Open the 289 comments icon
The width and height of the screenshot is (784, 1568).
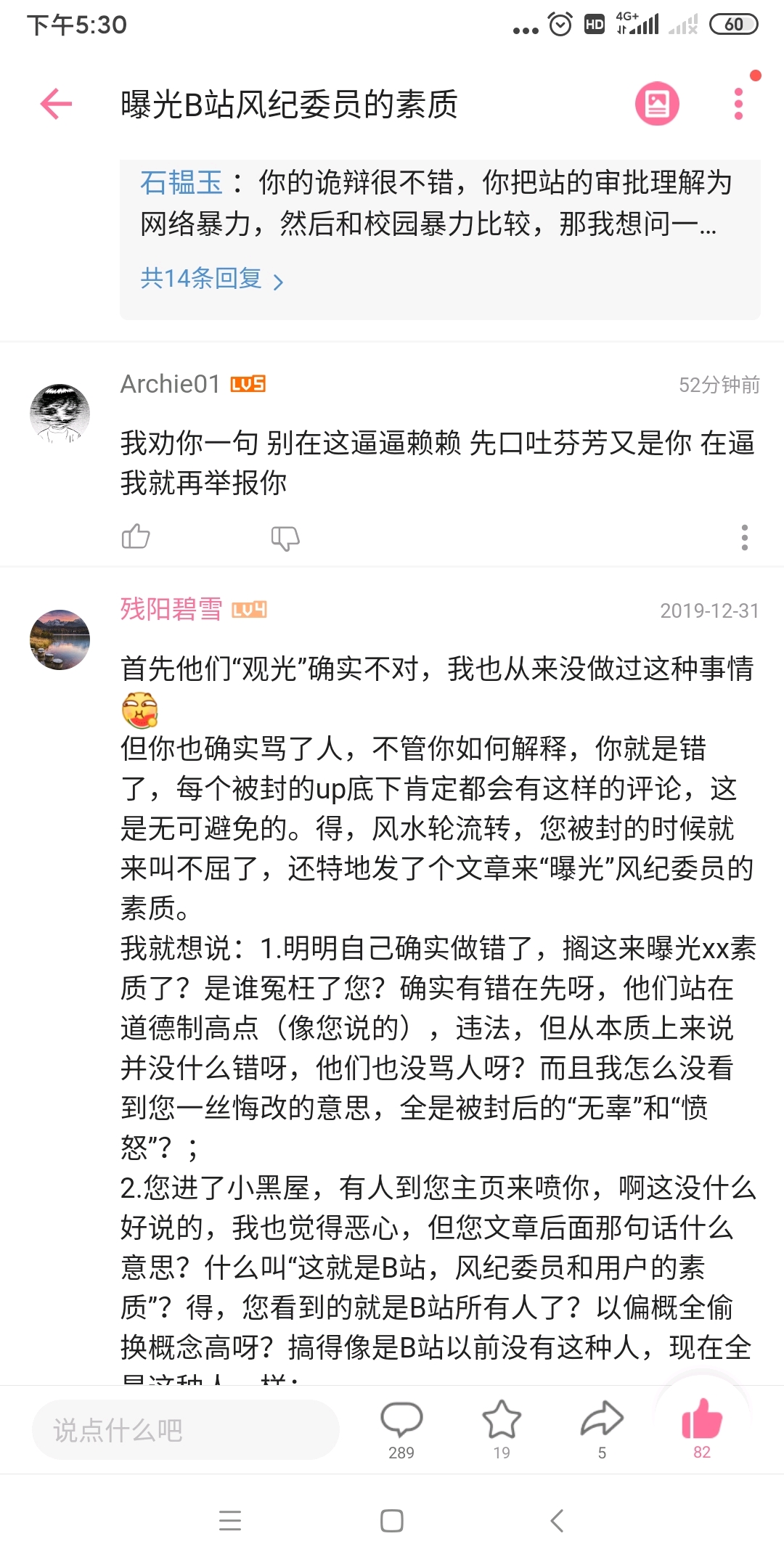point(401,1429)
